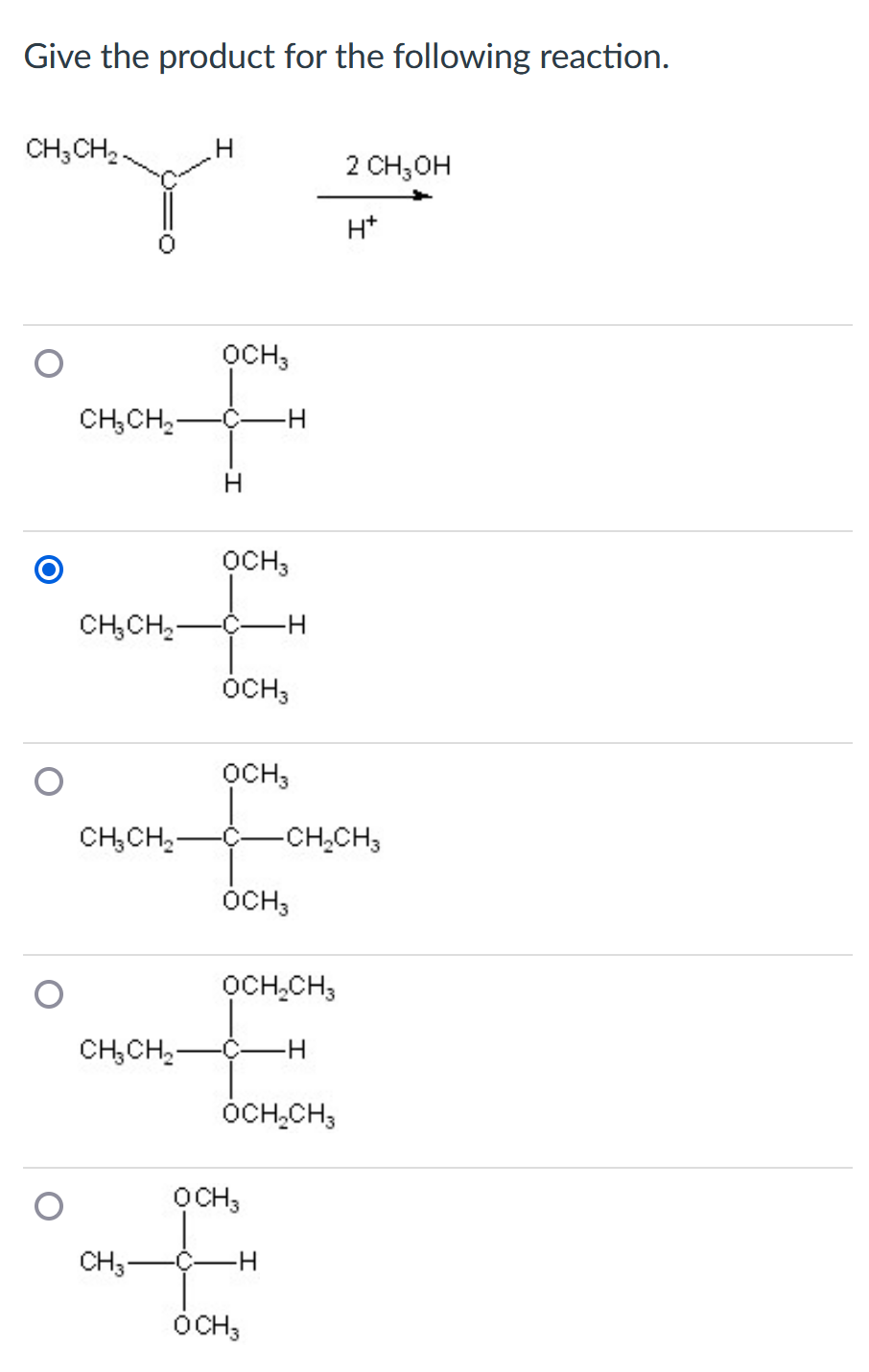Click the H+ catalyst label

359,228
